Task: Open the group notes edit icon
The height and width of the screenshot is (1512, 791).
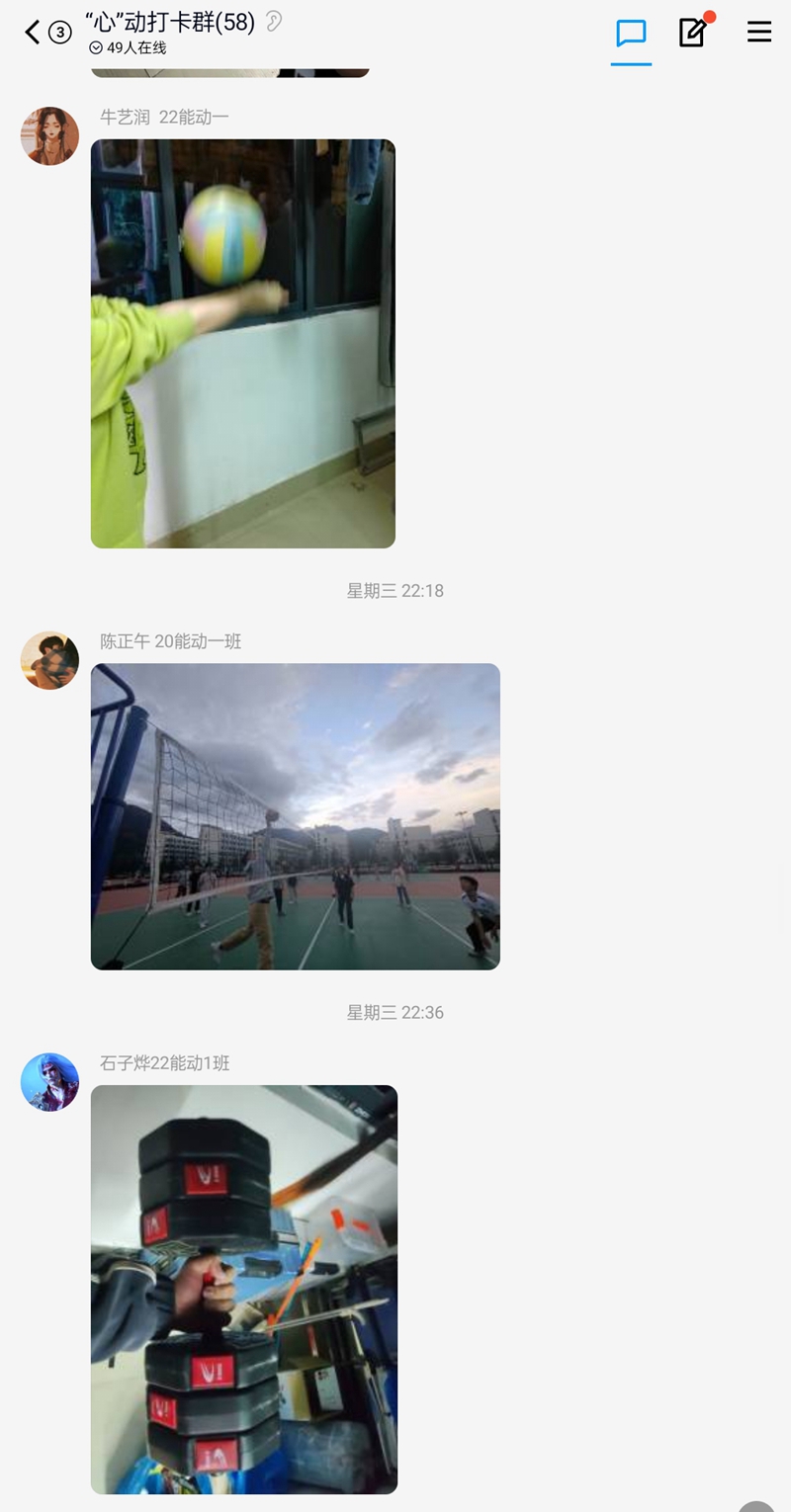Action: tap(693, 33)
